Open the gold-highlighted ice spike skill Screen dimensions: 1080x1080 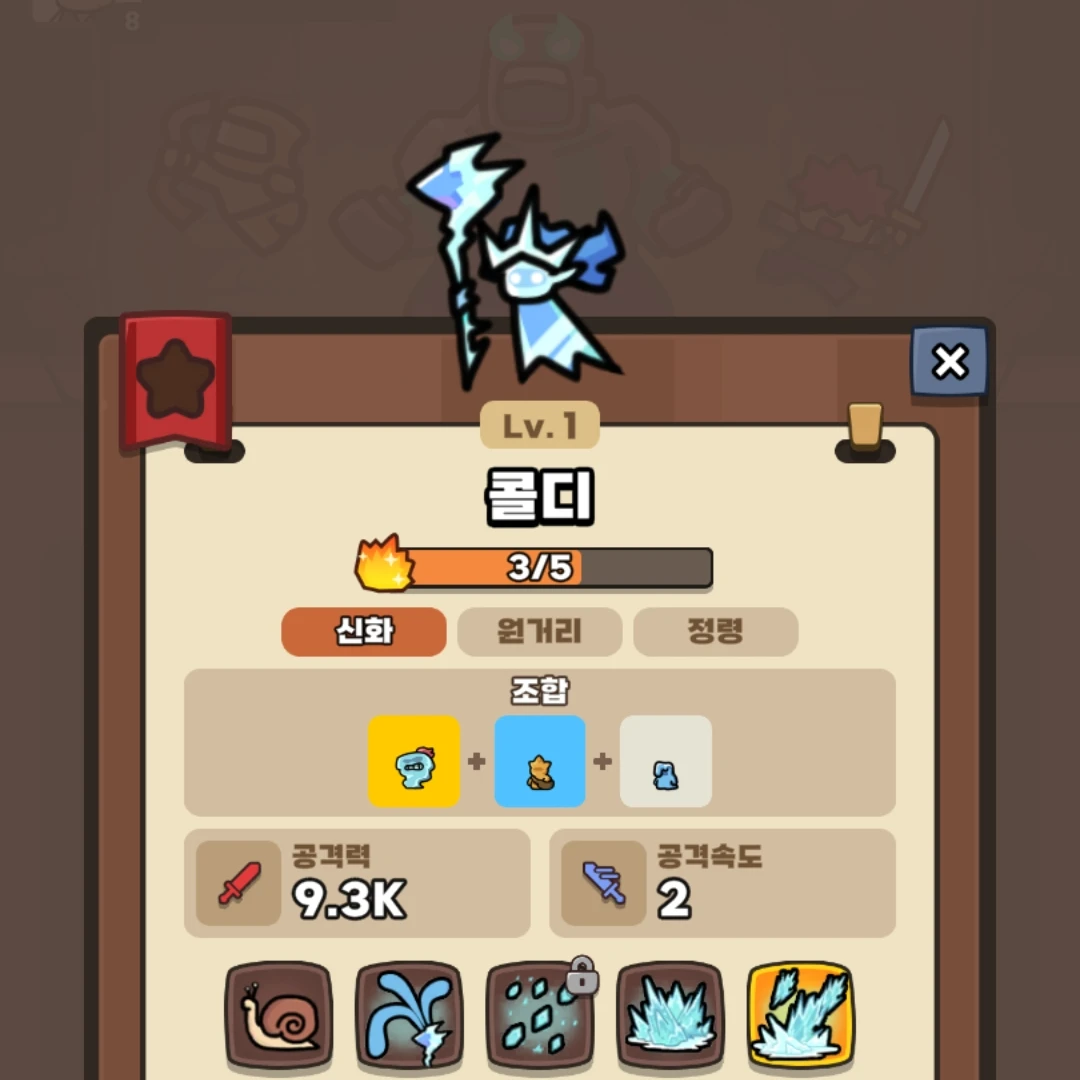[800, 1016]
